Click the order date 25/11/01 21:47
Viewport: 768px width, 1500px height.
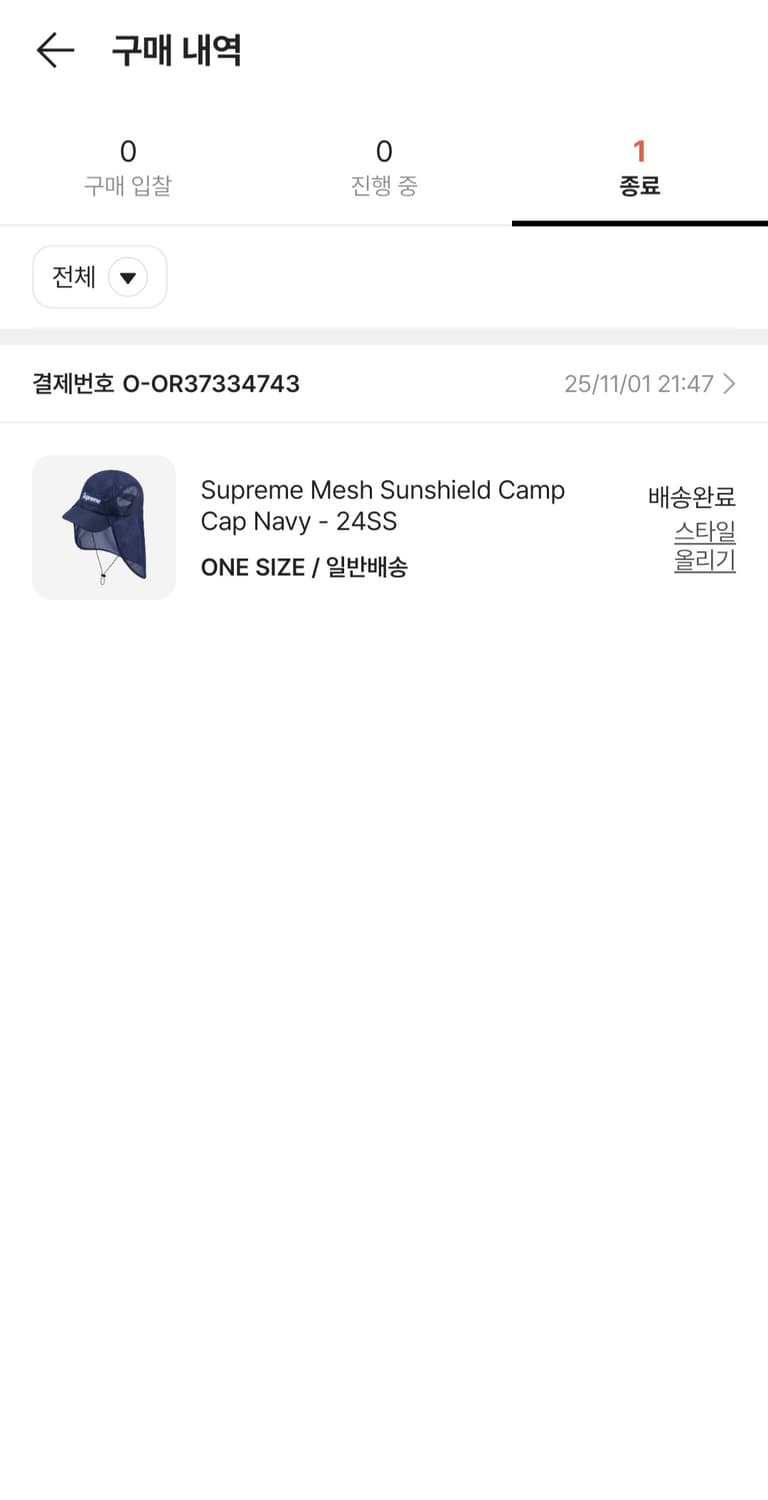pos(640,383)
